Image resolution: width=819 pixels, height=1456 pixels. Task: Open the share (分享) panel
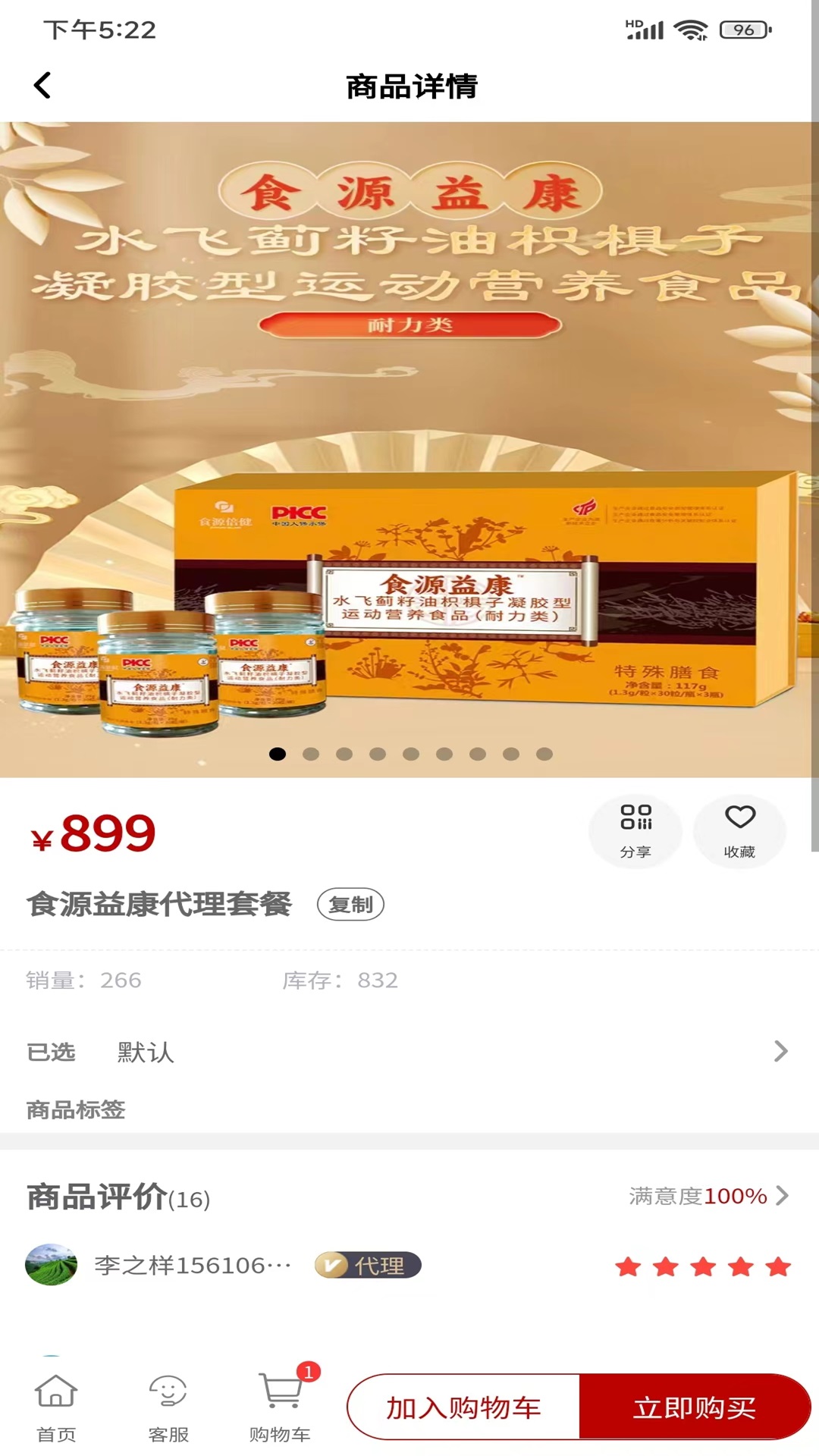click(635, 830)
